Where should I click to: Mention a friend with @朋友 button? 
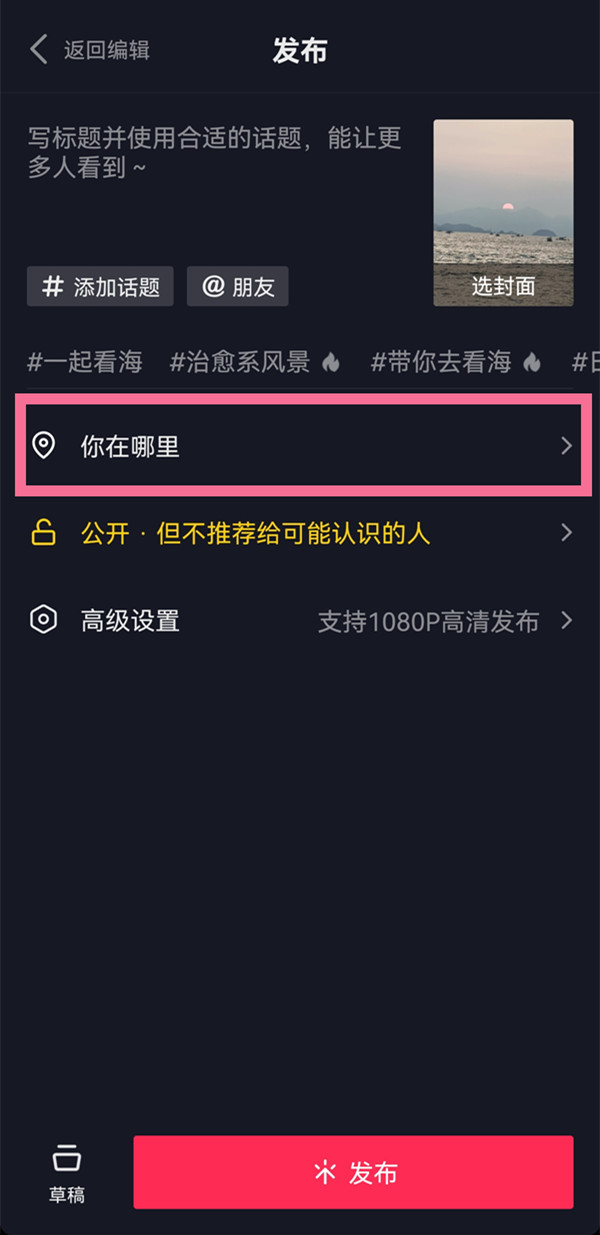point(238,287)
